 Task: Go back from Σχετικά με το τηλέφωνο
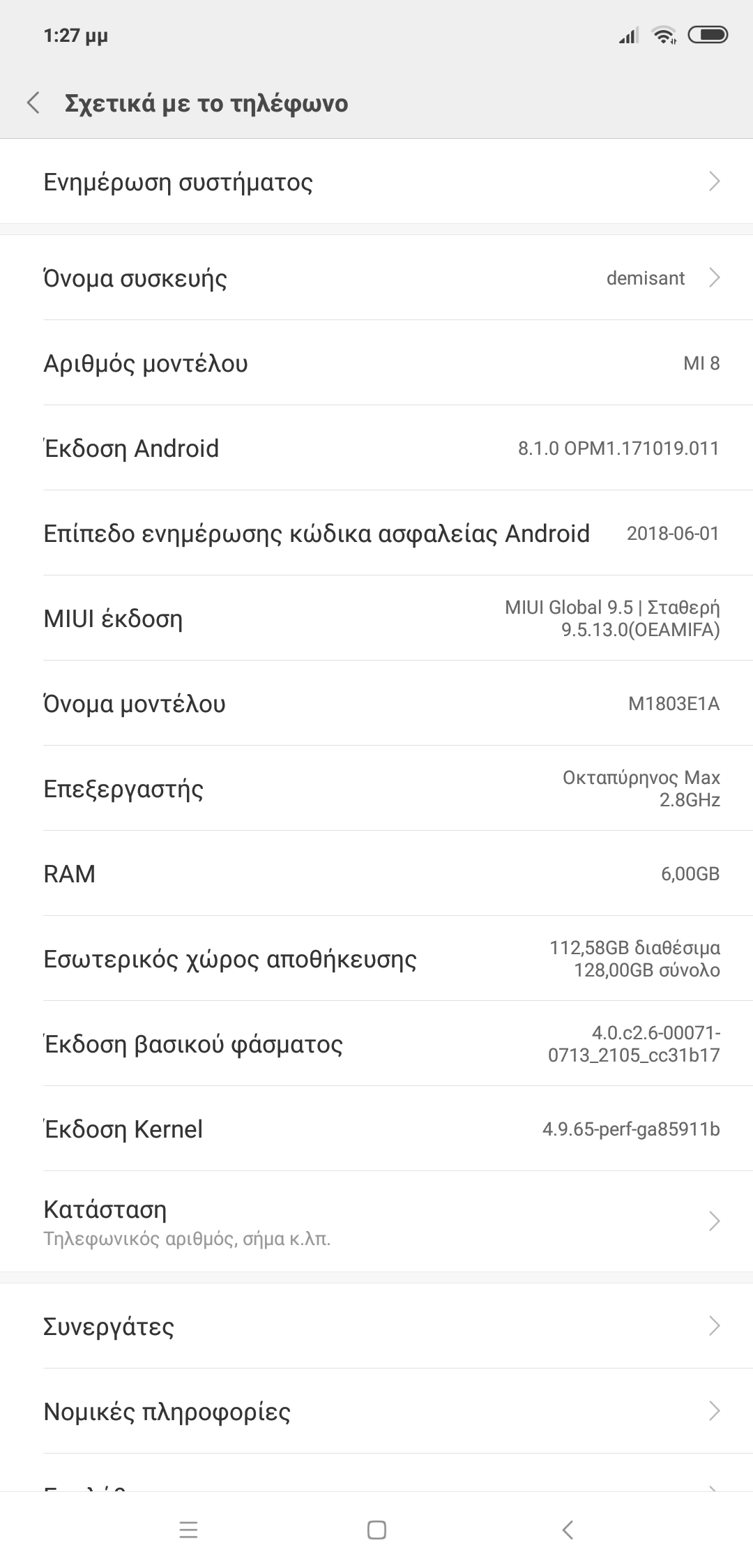[33, 103]
